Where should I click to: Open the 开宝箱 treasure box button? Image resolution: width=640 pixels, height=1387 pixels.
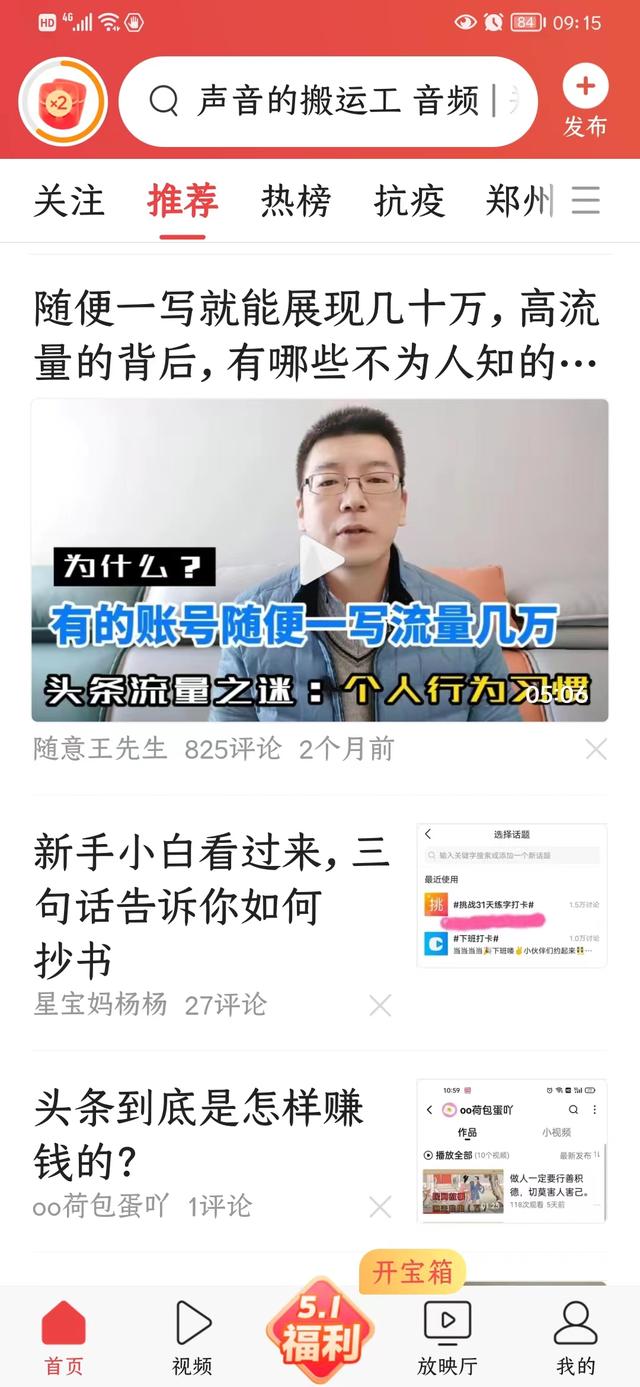412,1272
